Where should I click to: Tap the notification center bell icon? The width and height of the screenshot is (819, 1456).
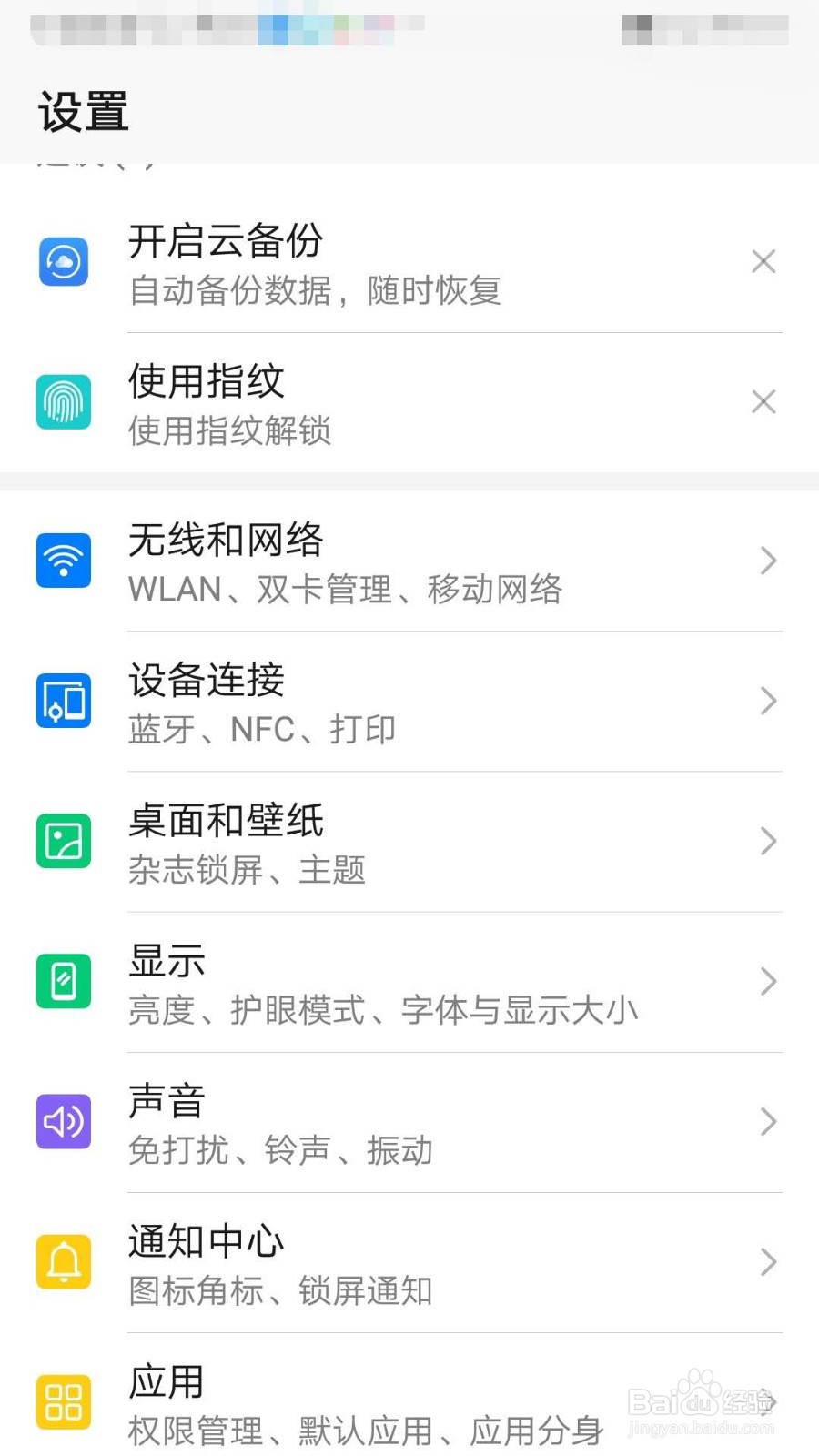click(x=63, y=1262)
